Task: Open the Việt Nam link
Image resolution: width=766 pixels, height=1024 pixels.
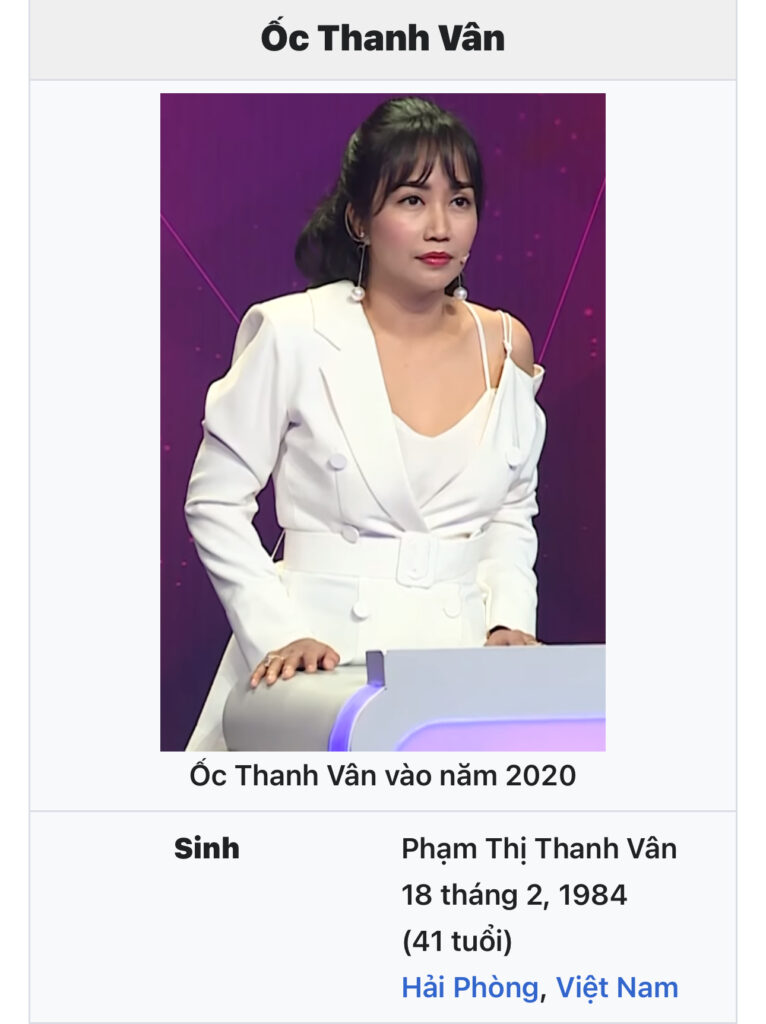Action: (x=617, y=988)
